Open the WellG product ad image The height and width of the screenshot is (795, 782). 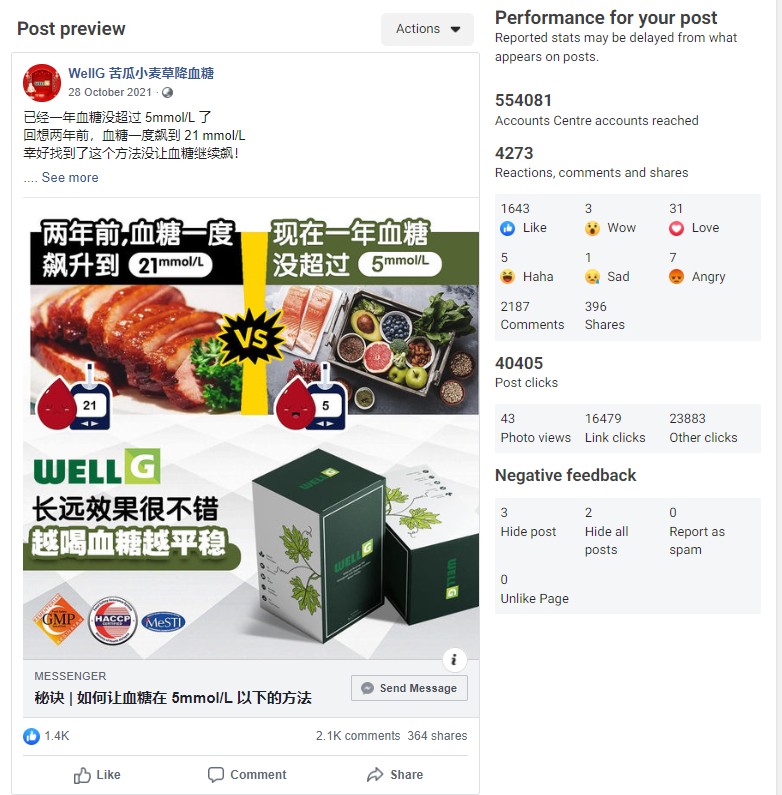pyautogui.click(x=251, y=430)
